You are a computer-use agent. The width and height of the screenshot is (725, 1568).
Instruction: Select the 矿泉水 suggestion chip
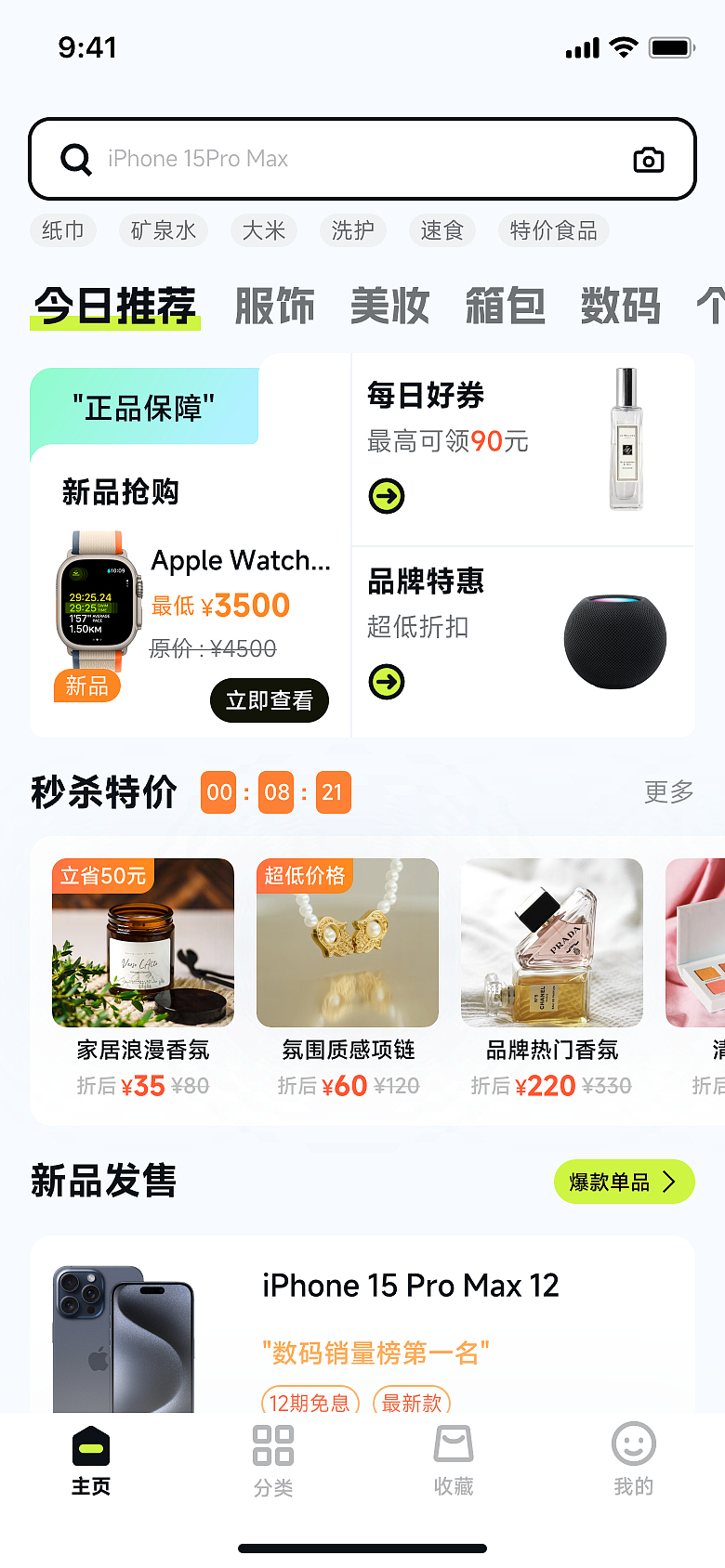164,230
